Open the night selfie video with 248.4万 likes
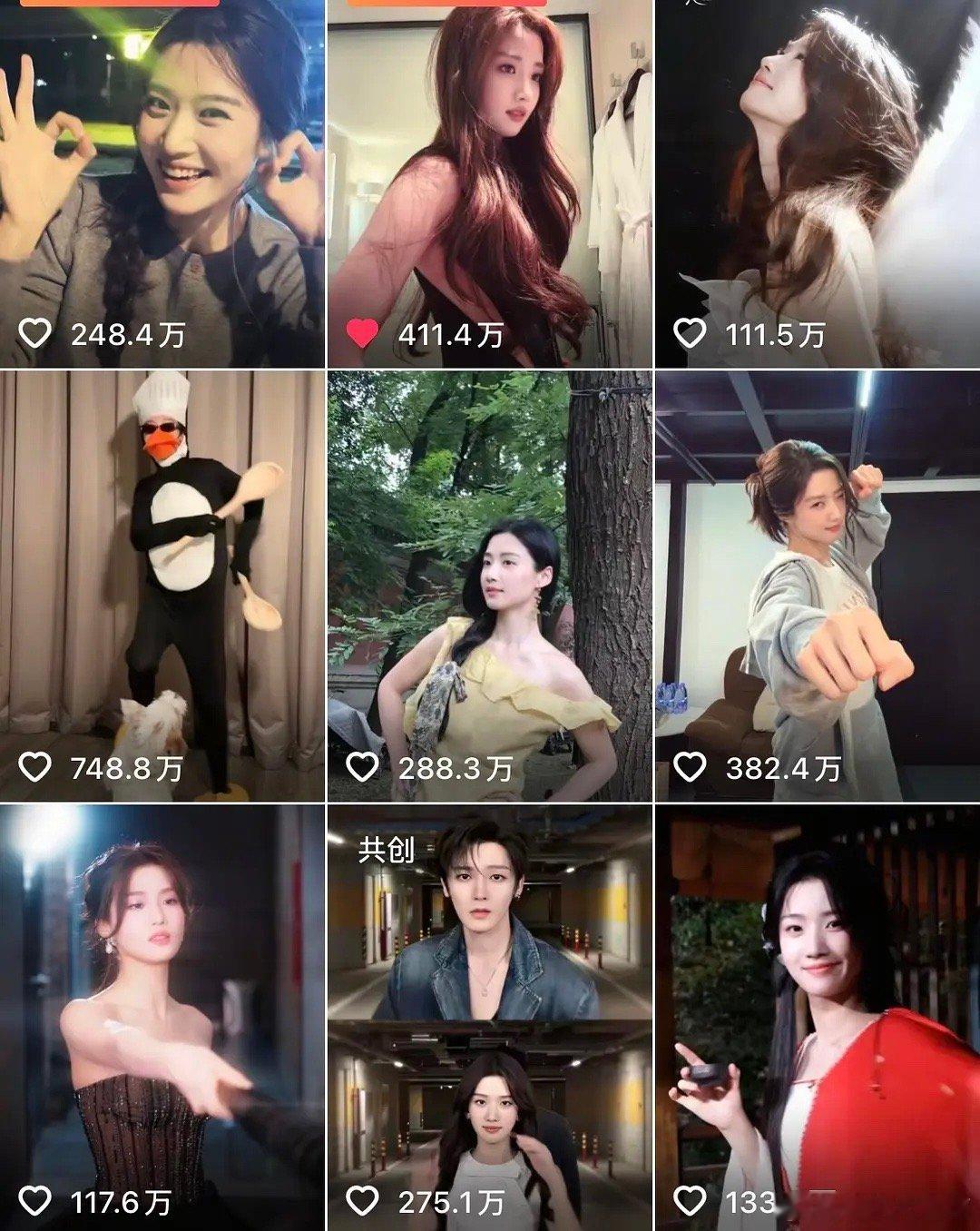The image size is (980, 1231). (163, 163)
